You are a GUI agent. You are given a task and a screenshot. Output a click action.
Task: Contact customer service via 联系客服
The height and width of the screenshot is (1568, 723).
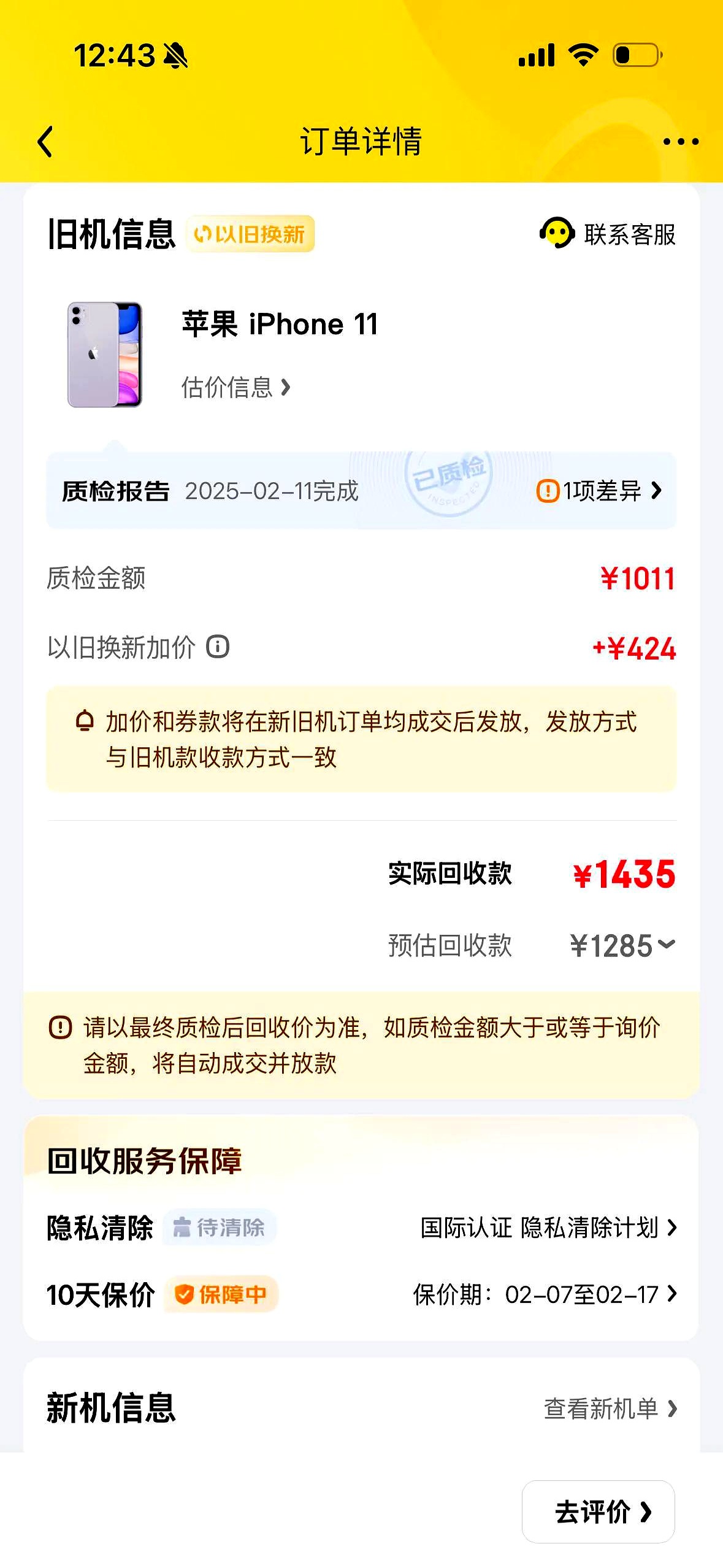tap(608, 234)
